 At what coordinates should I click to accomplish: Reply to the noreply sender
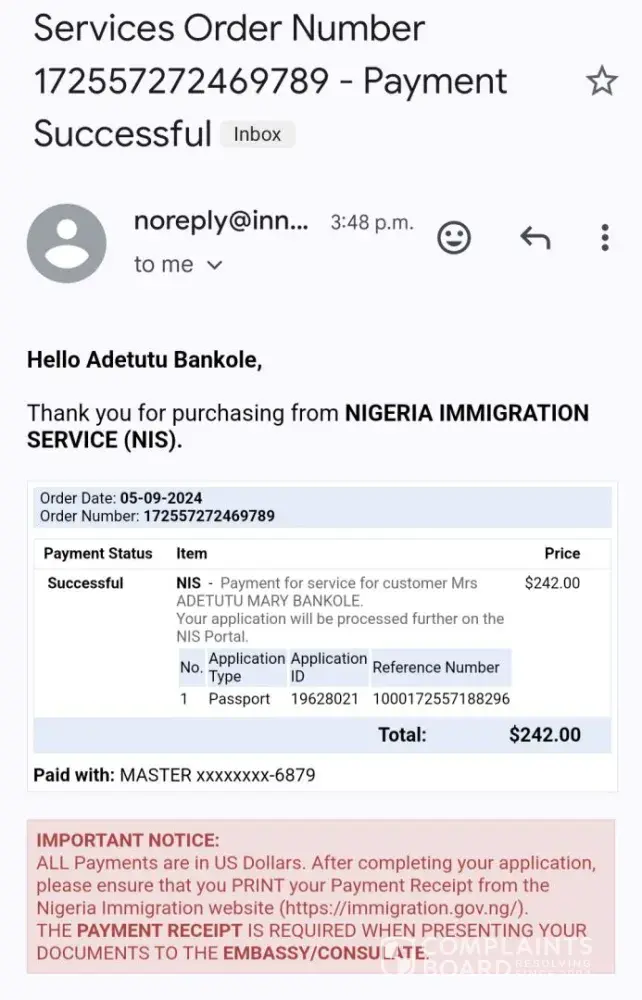click(535, 237)
